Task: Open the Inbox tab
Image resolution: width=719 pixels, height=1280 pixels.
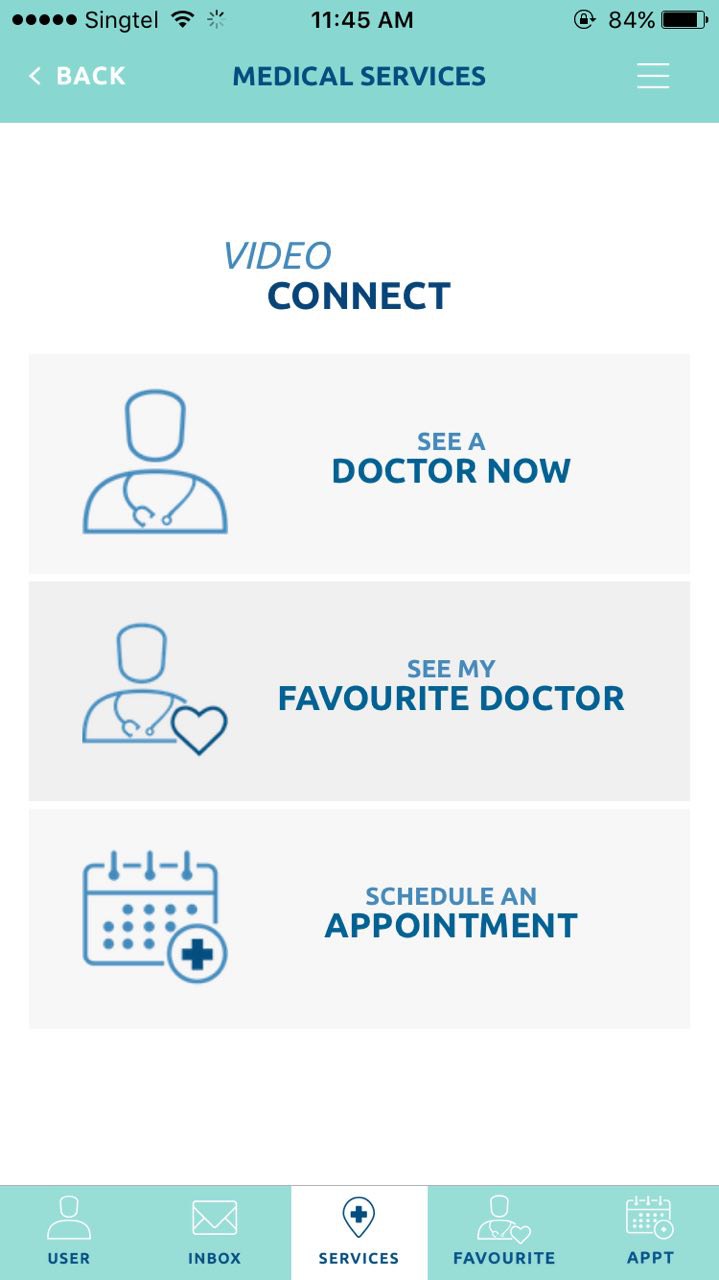Action: pyautogui.click(x=214, y=1232)
